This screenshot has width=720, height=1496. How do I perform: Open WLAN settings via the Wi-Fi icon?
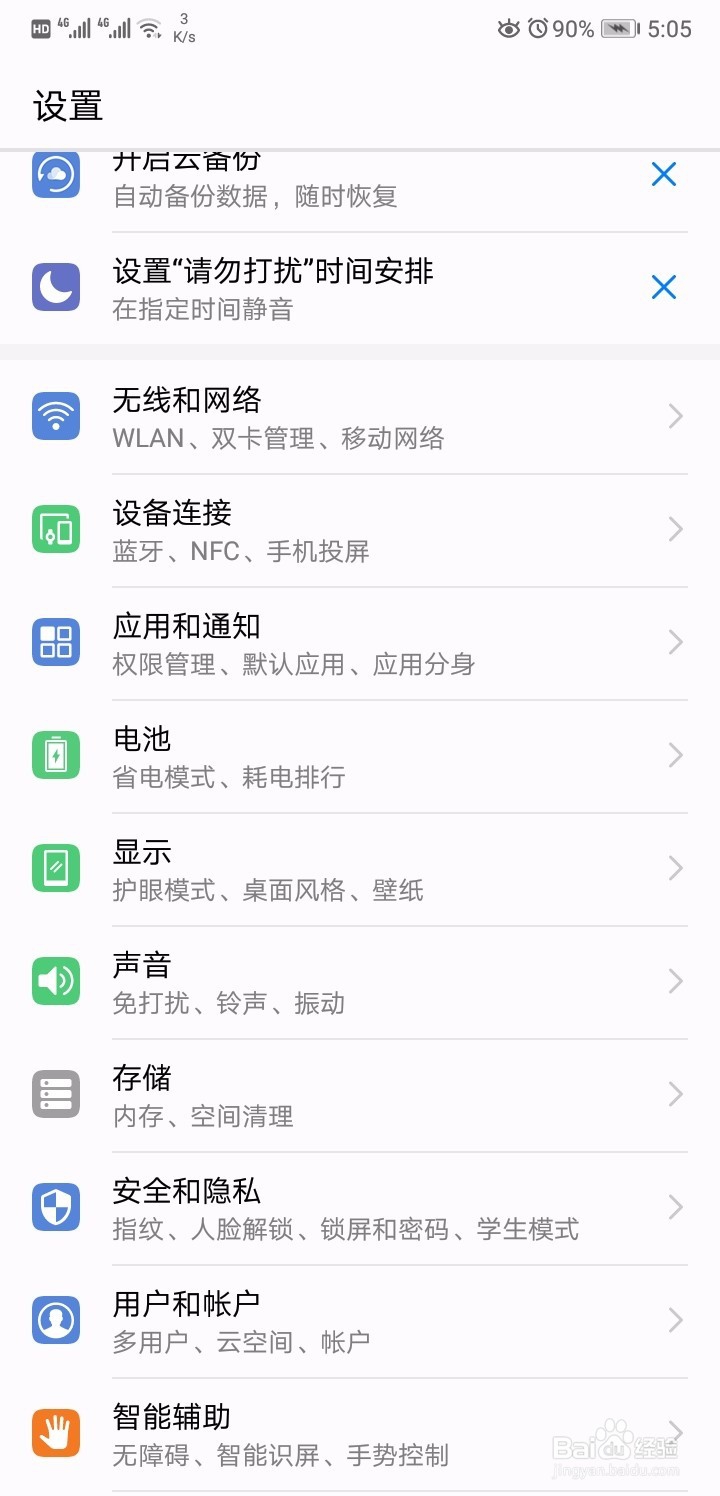[55, 415]
